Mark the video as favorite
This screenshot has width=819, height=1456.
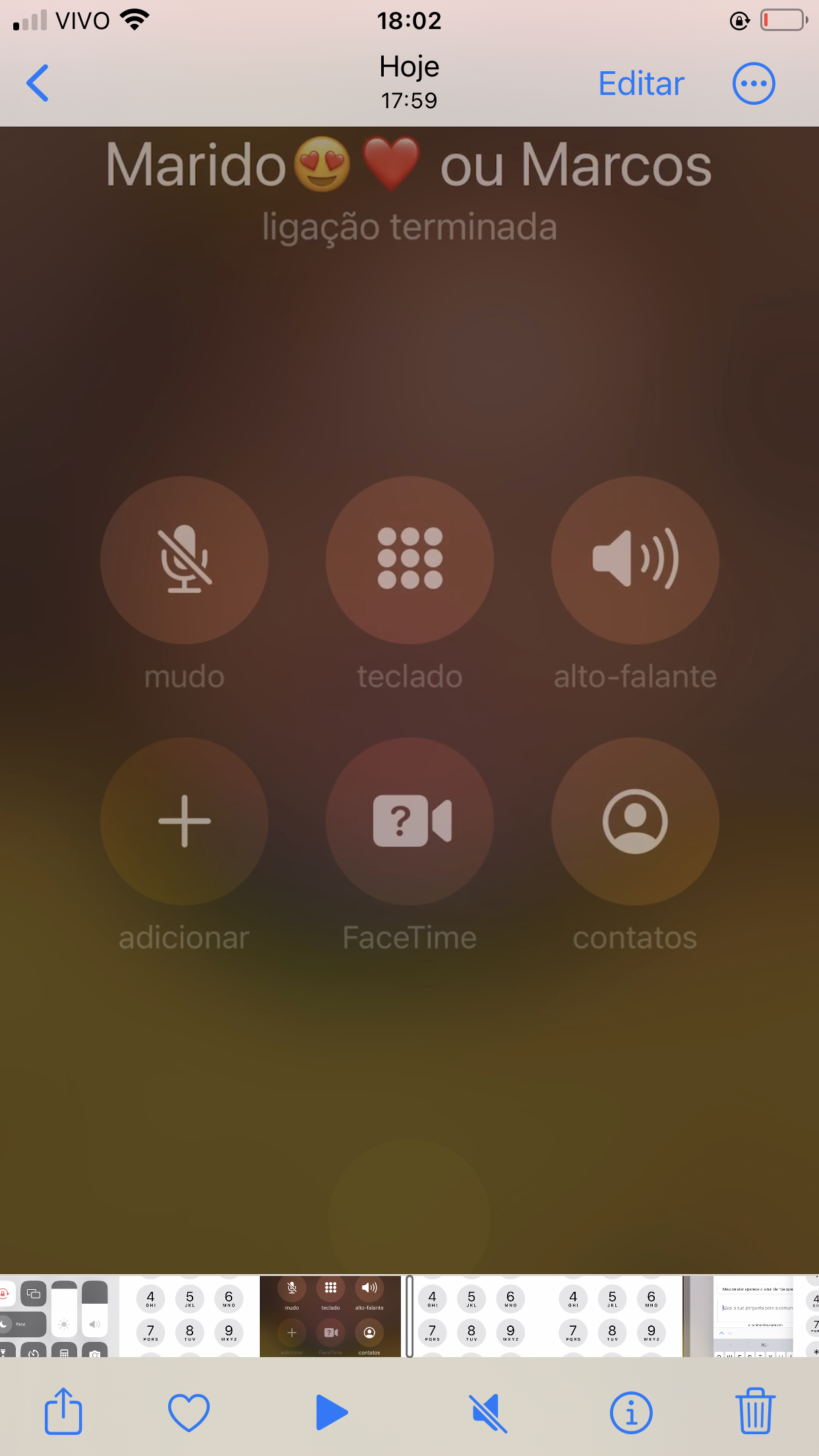[189, 1412]
